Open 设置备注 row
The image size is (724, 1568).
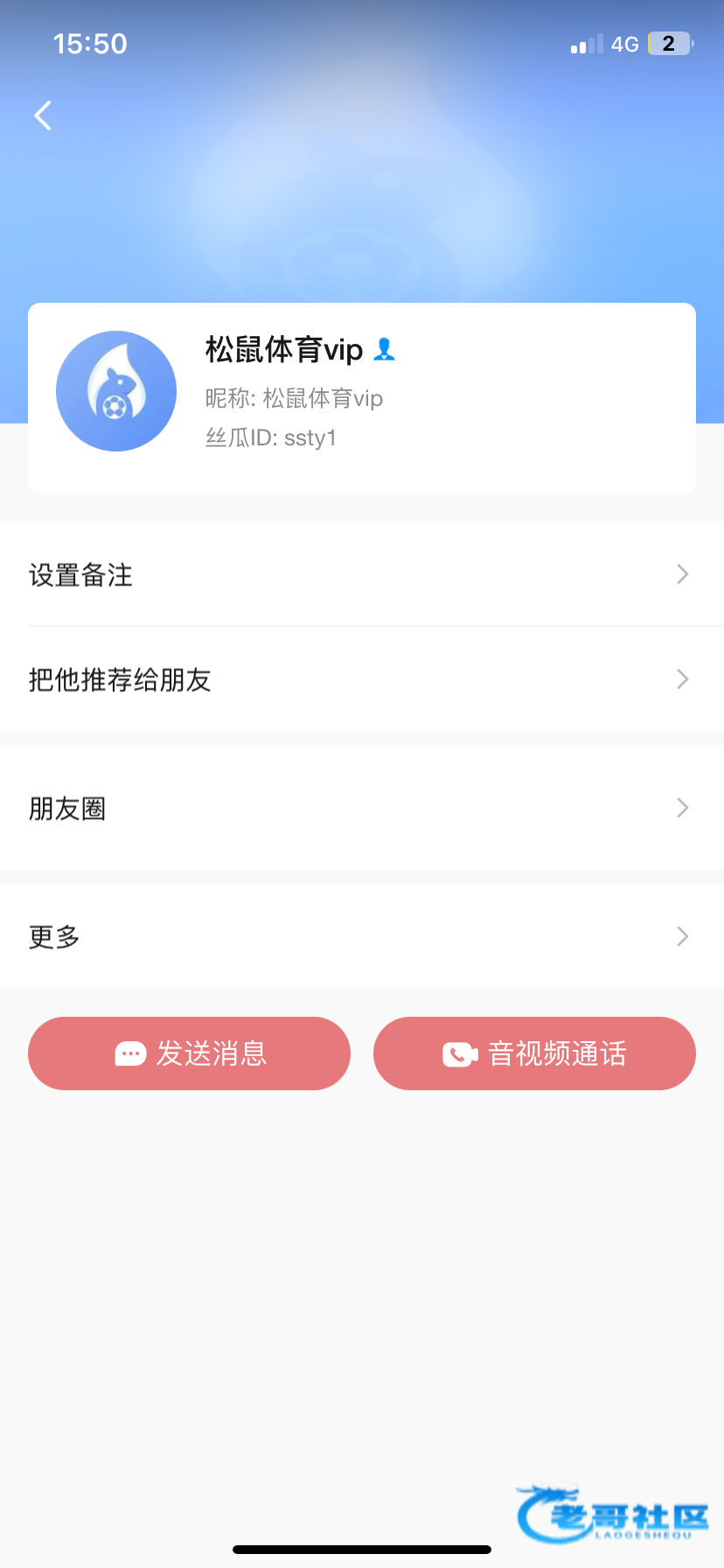pyautogui.click(x=362, y=574)
